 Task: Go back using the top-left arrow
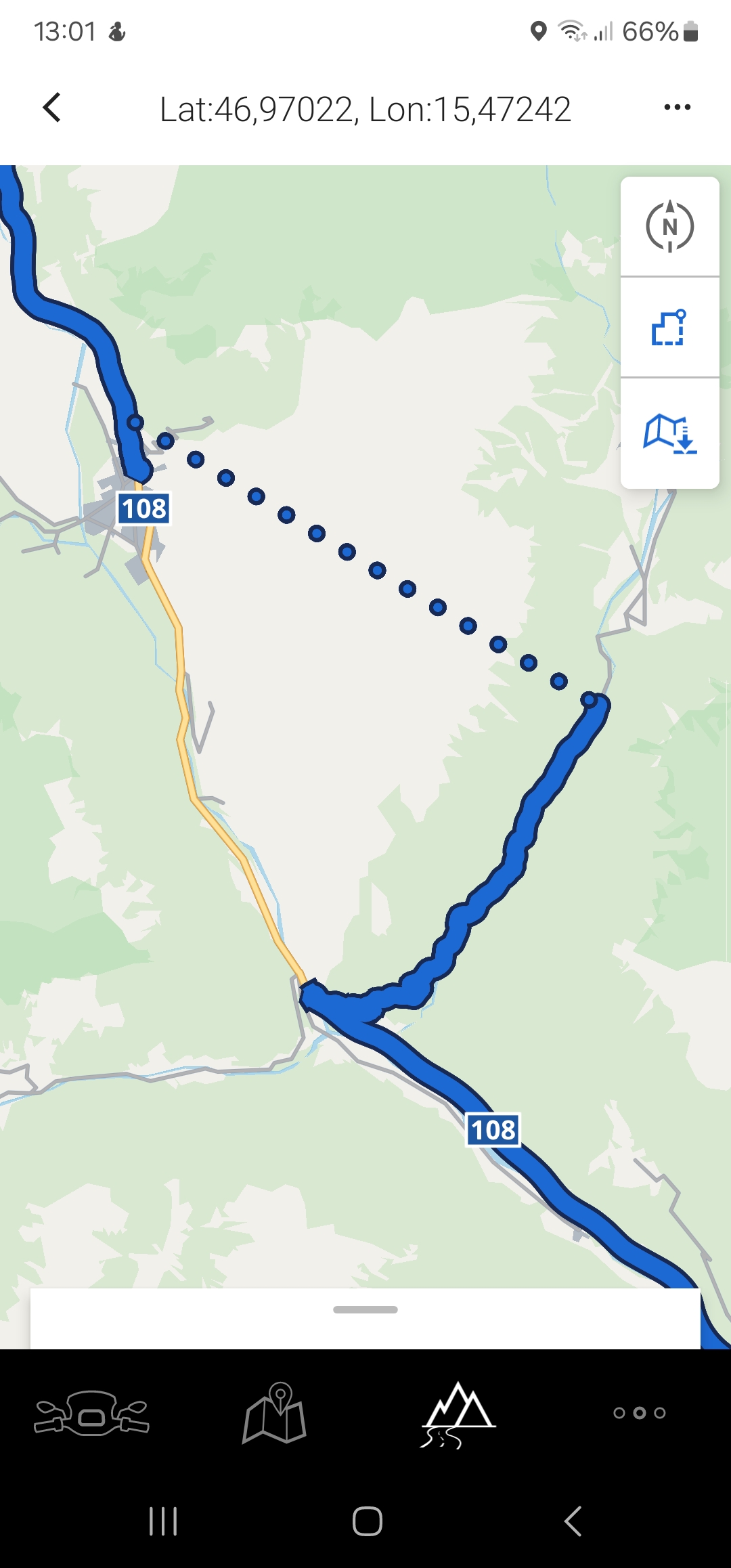tap(51, 108)
